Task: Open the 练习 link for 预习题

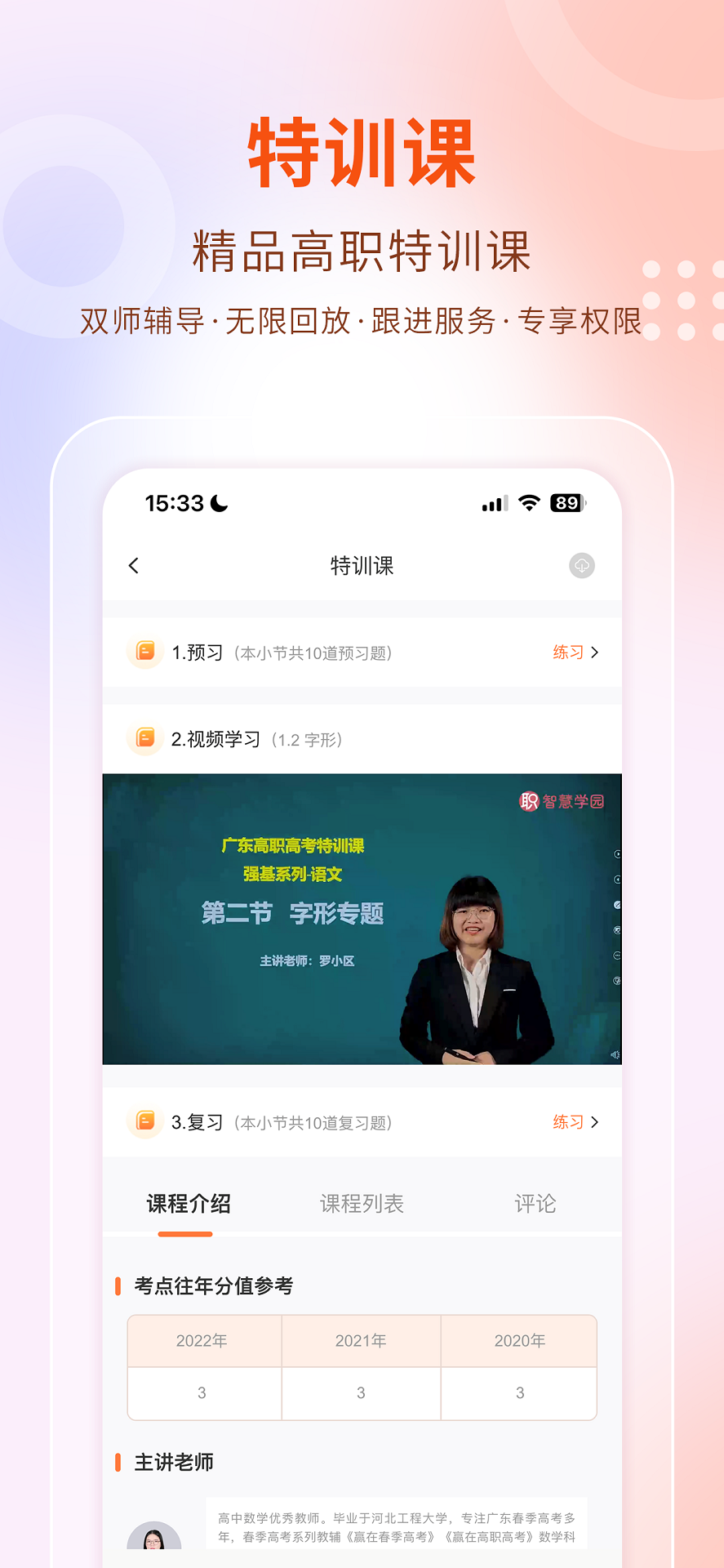Action: coord(566,652)
